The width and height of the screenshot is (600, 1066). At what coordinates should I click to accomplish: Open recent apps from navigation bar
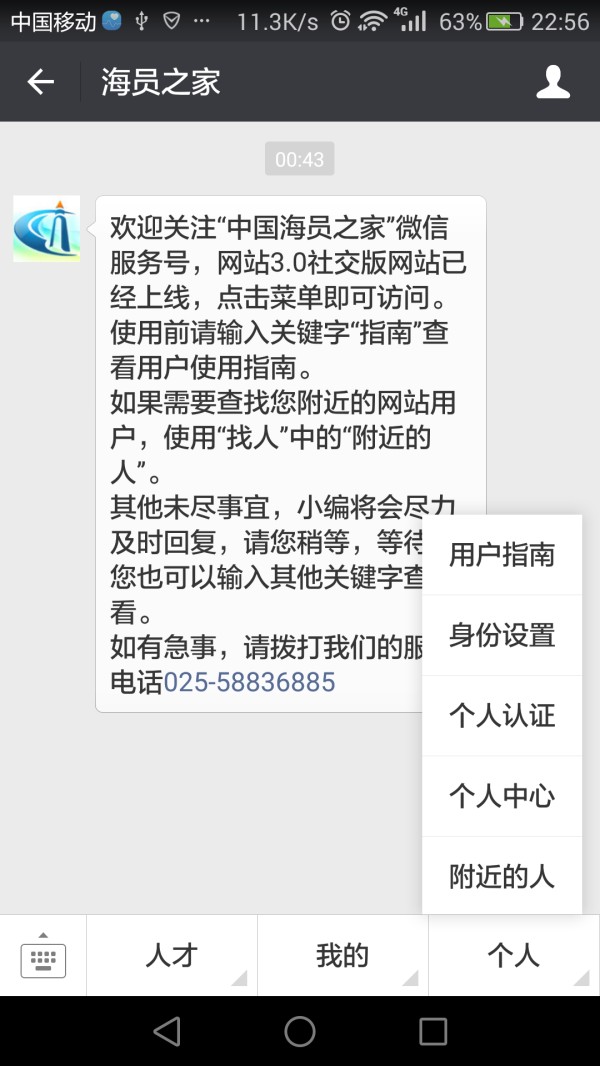click(433, 1031)
